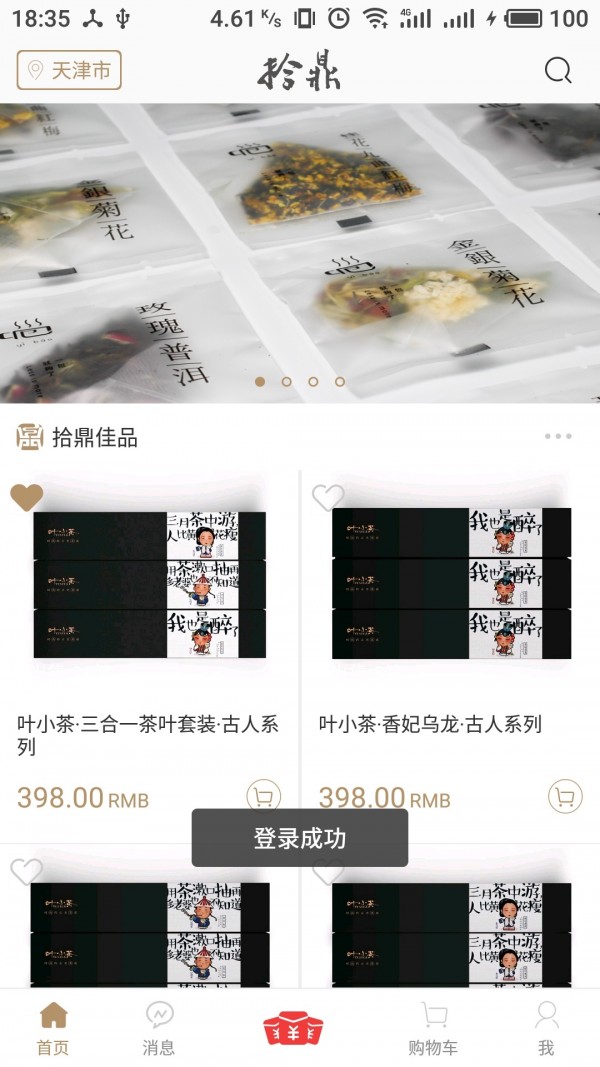Open the 拾鼎佳品 more options dots
600x1067 pixels.
pos(558,437)
